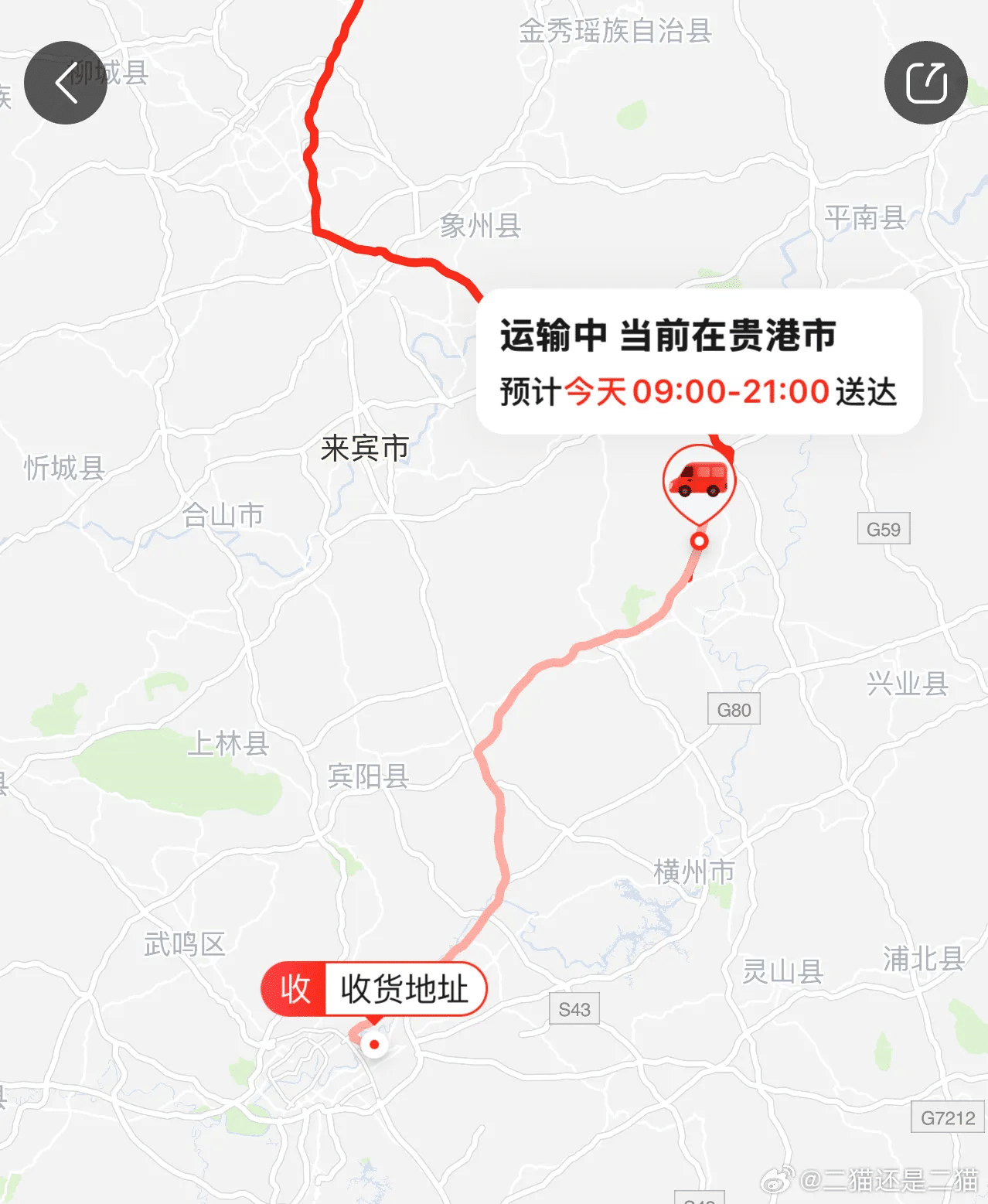
Task: Open the 收货地址 destination label
Action: (x=374, y=988)
